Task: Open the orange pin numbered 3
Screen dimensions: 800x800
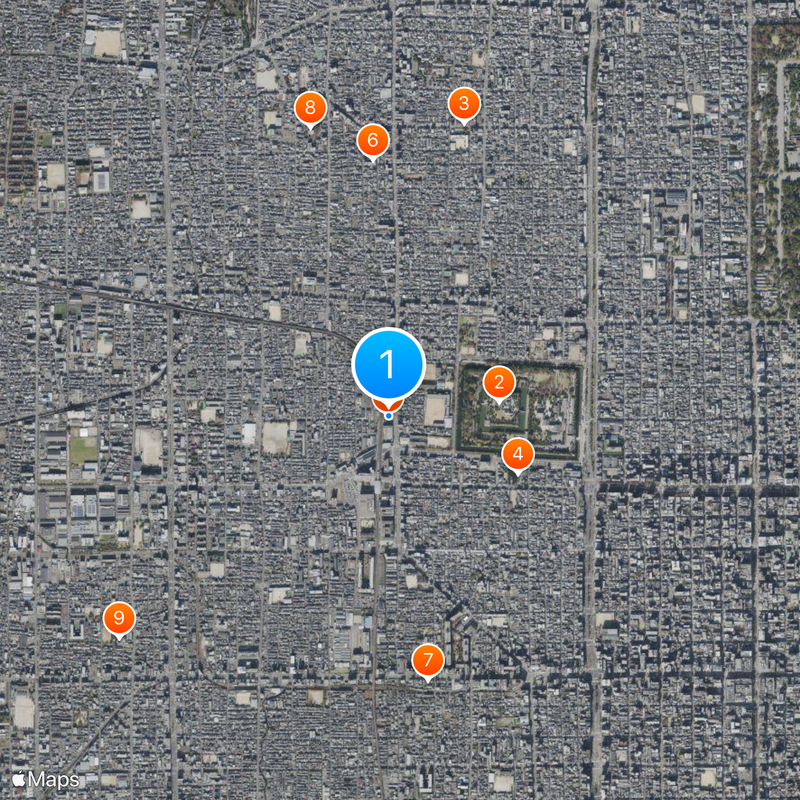Action: pos(463,103)
